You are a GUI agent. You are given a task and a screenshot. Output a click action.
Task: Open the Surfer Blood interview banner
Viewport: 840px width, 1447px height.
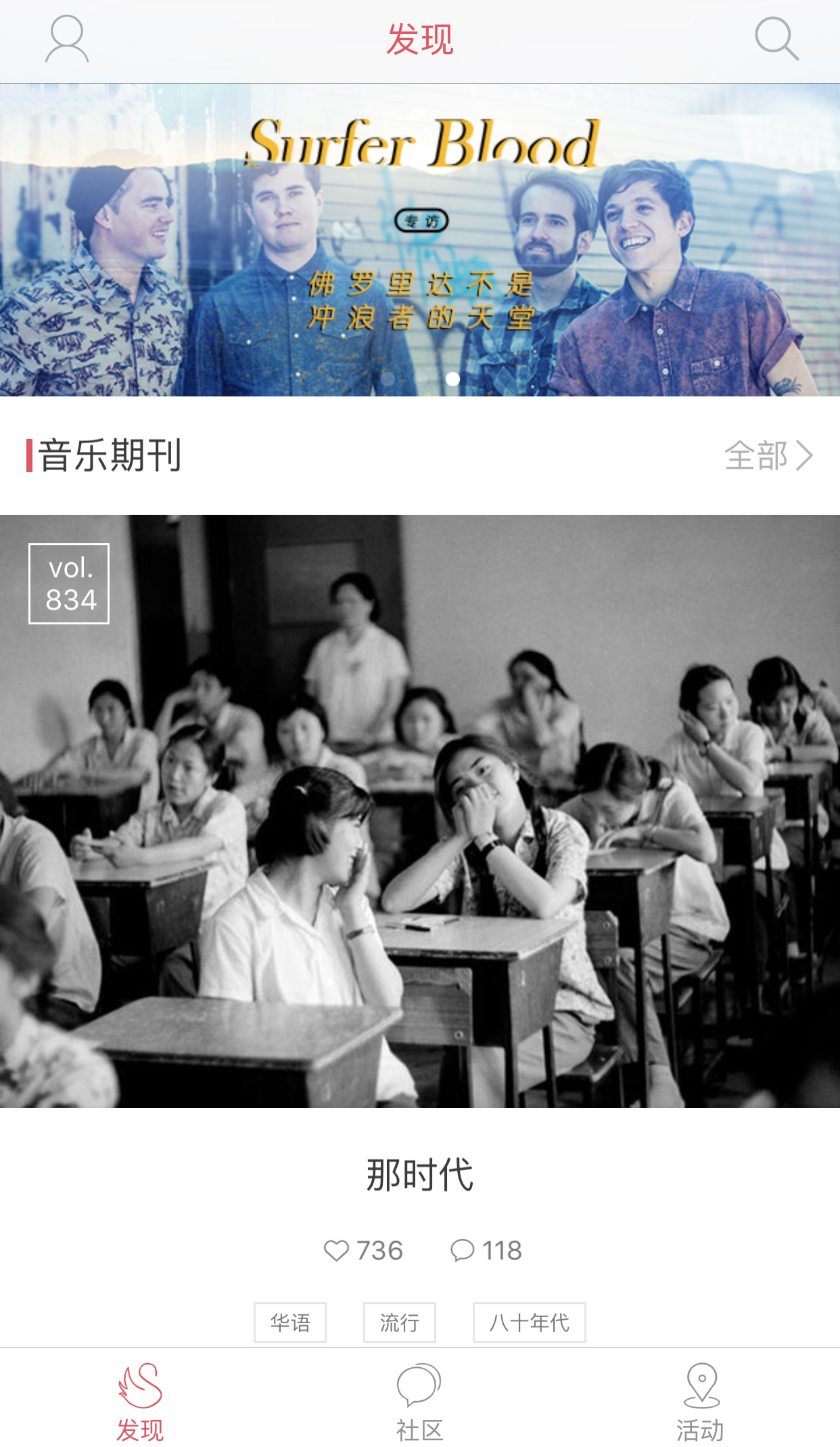coord(420,240)
